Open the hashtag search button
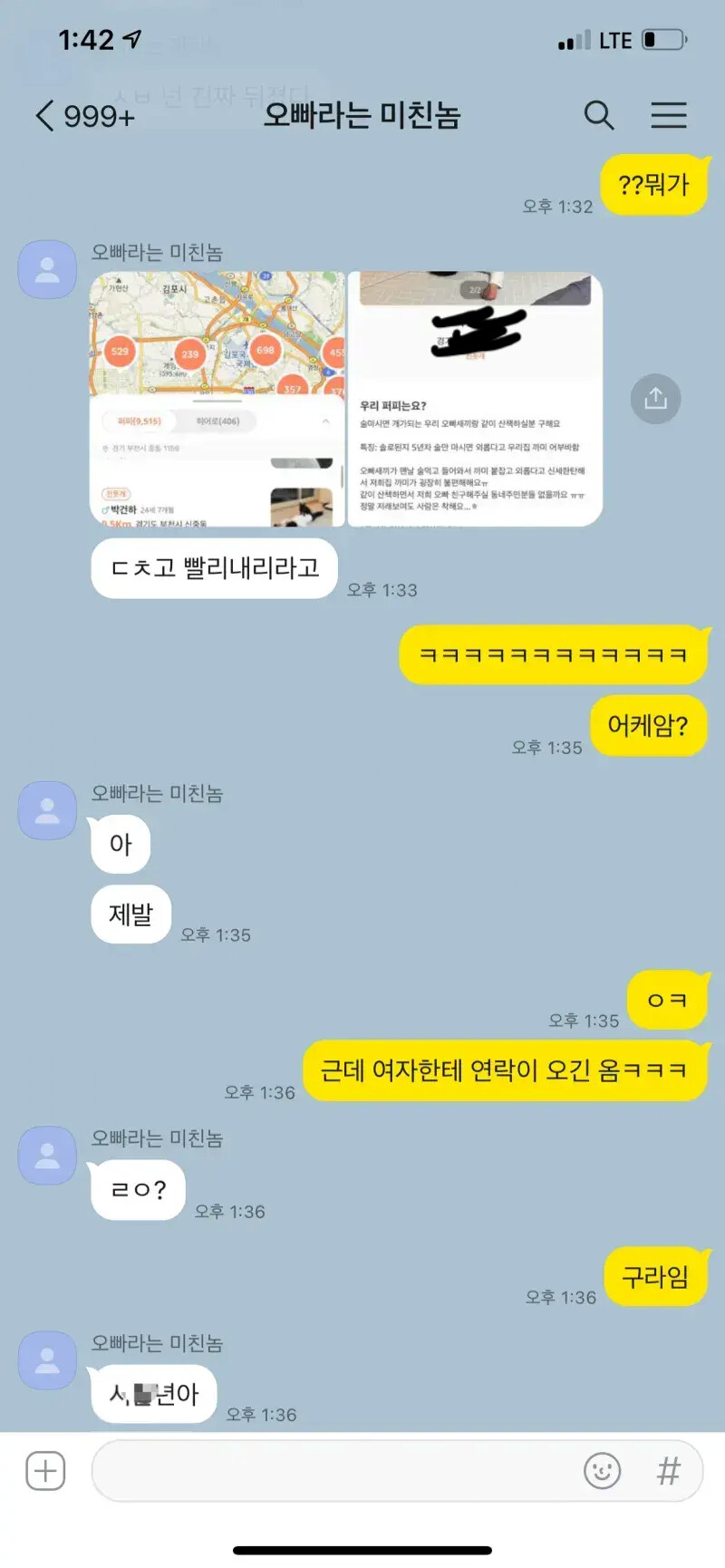The width and height of the screenshot is (725, 1568). pos(669,1470)
